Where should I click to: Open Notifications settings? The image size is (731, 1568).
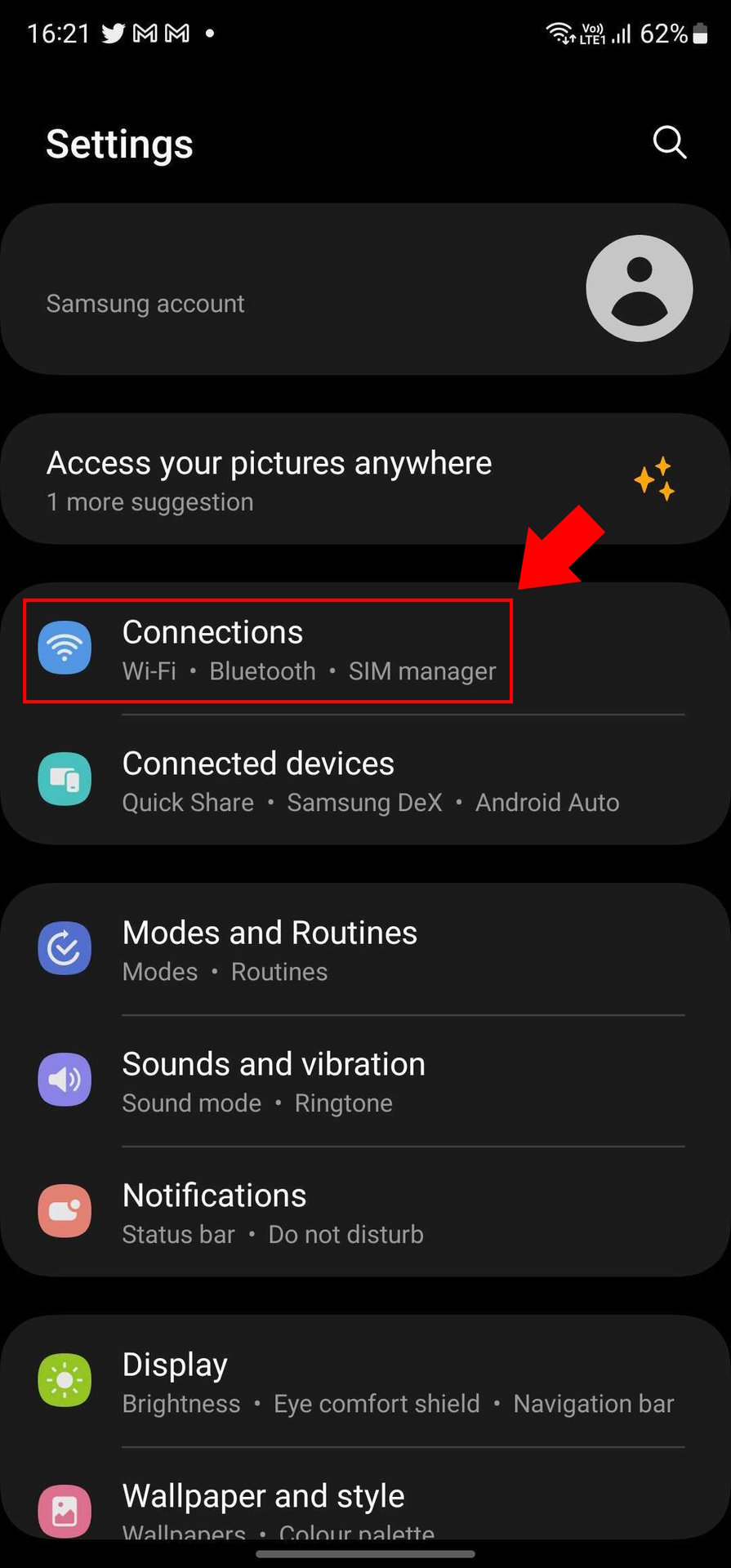tap(365, 1212)
